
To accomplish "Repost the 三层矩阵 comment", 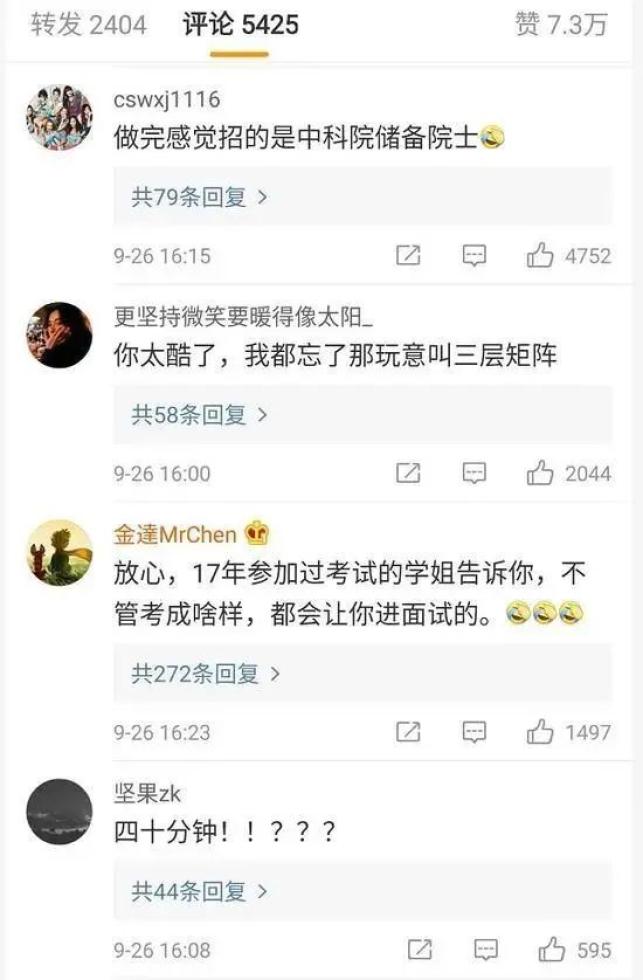I will point(408,473).
